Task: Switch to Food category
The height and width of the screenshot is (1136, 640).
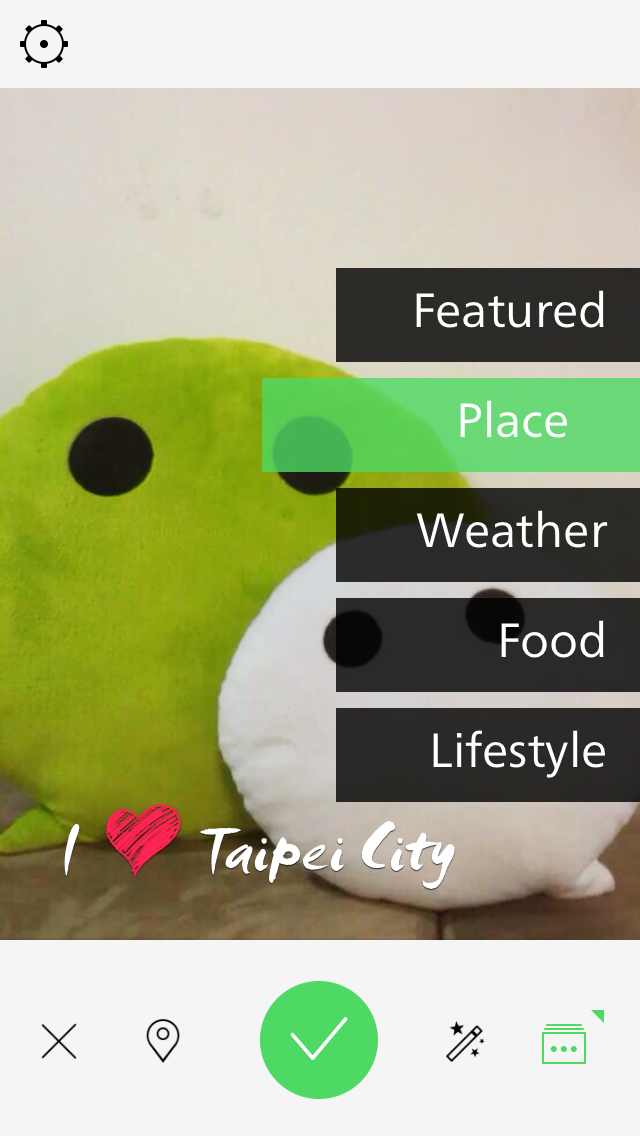Action: pos(488,644)
